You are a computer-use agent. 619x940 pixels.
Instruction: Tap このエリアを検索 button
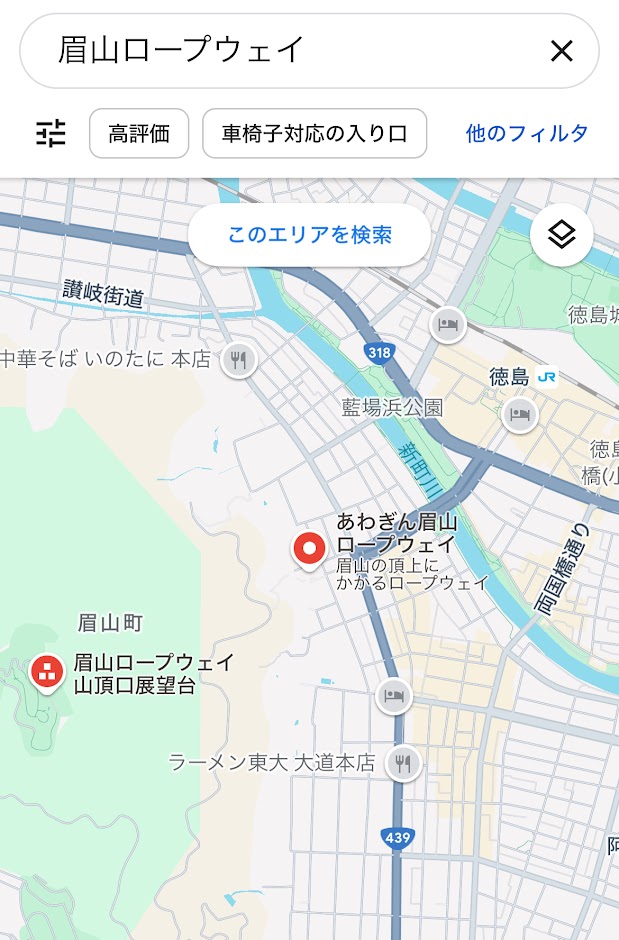tap(309, 235)
